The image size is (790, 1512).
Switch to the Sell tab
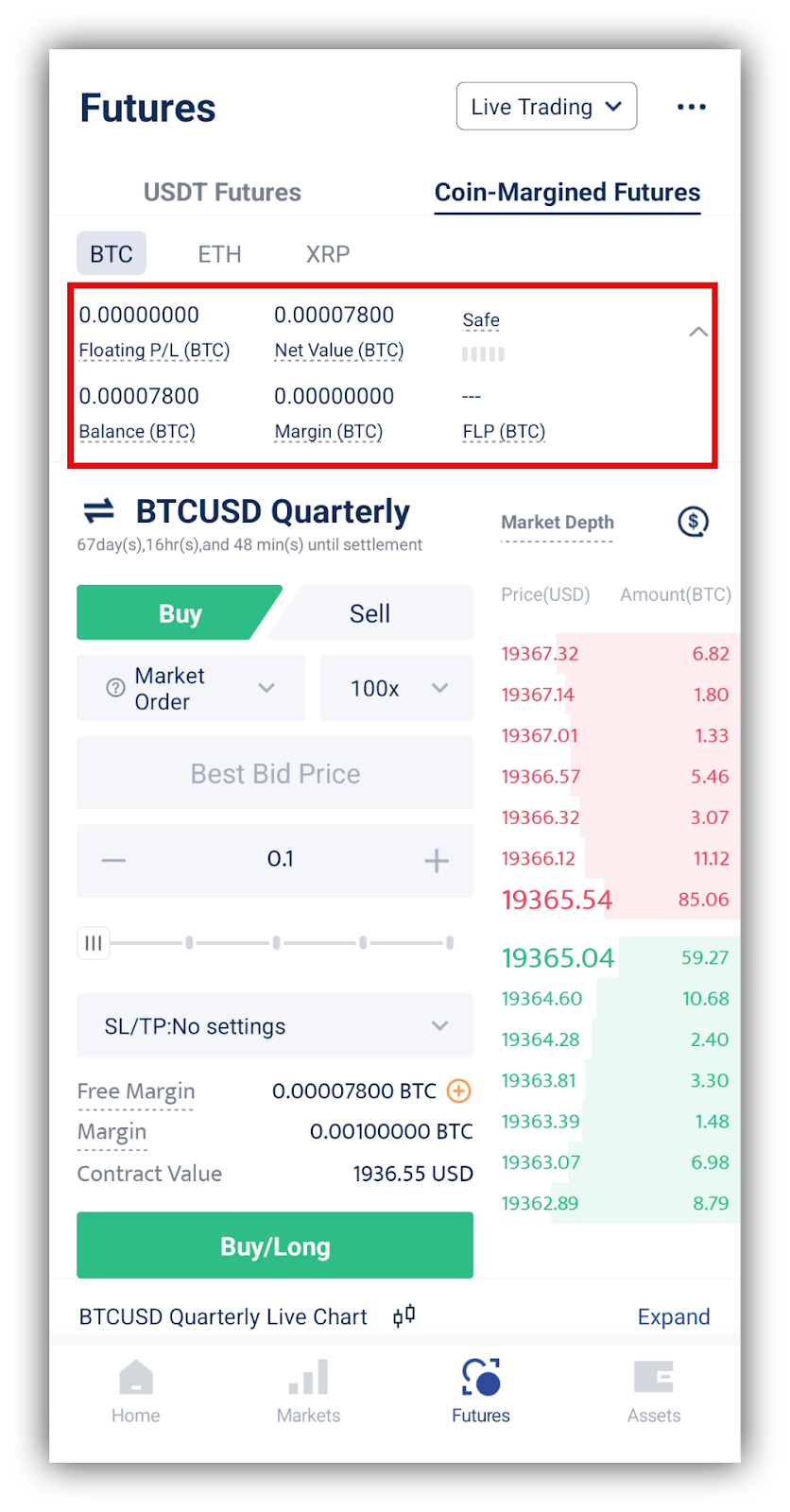pos(369,613)
